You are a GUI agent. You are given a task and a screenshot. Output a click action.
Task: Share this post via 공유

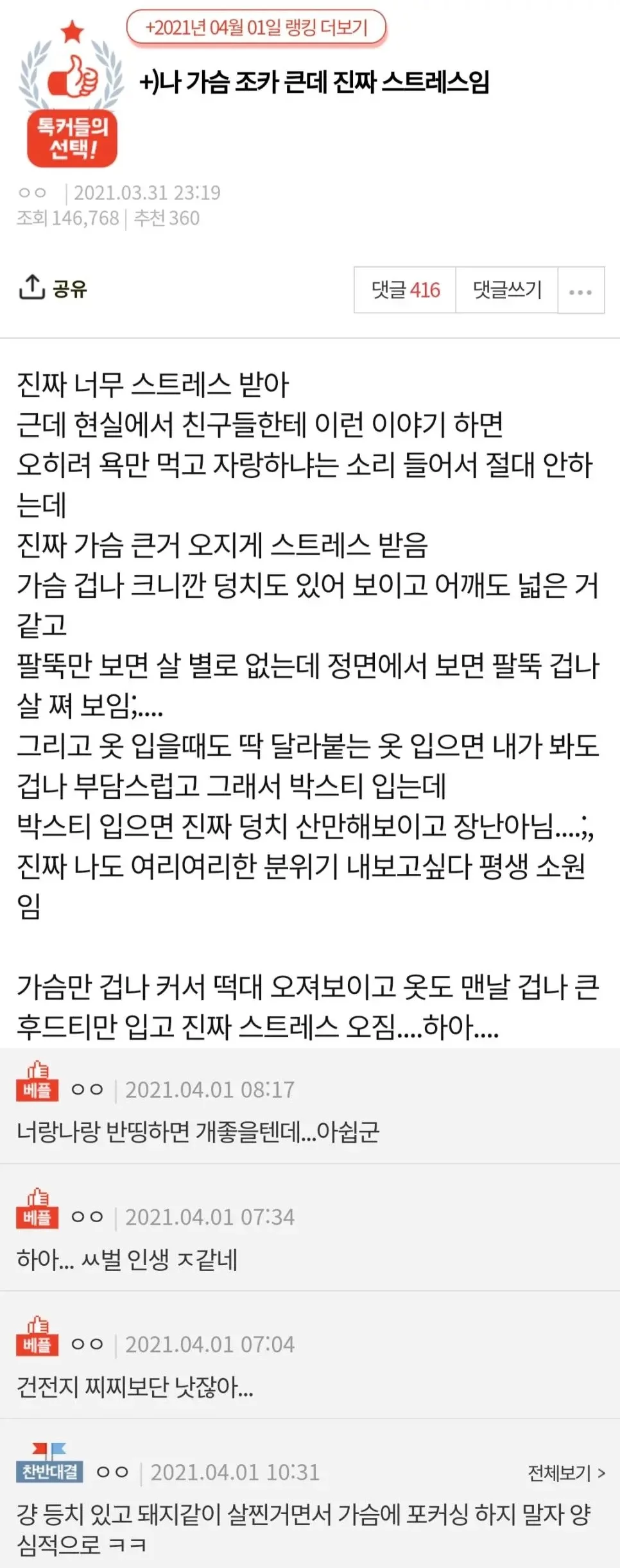pos(53,288)
